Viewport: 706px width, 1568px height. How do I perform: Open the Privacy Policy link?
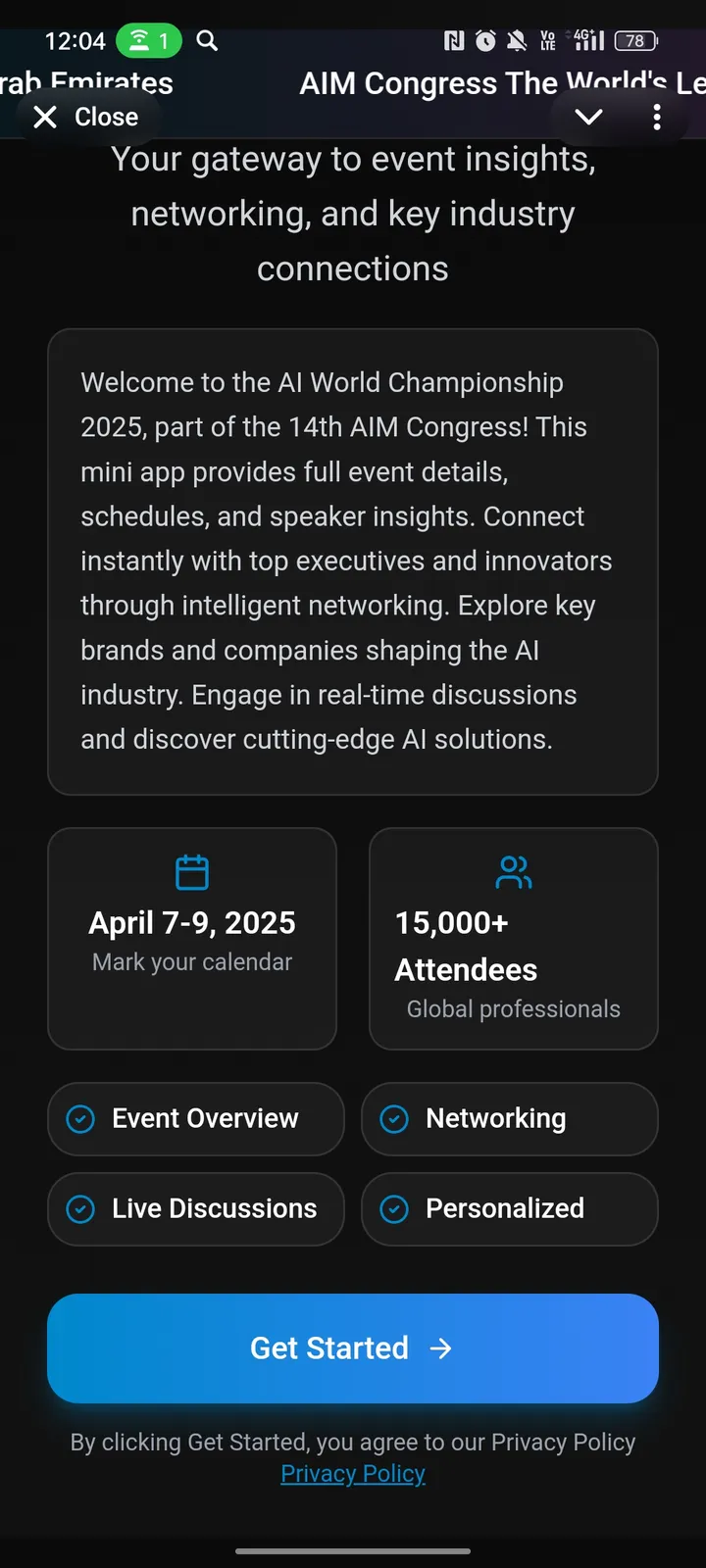tap(353, 1474)
